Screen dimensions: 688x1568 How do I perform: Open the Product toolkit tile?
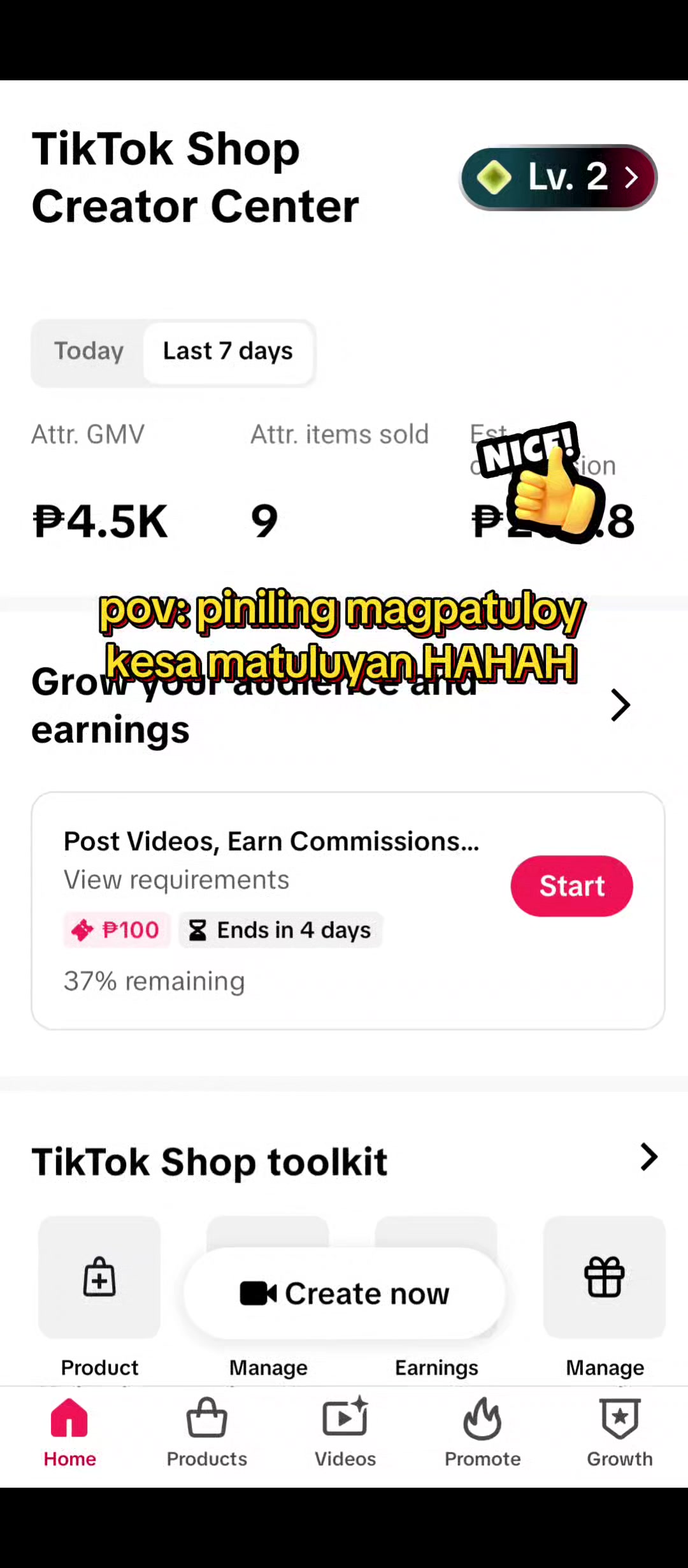point(99,1296)
